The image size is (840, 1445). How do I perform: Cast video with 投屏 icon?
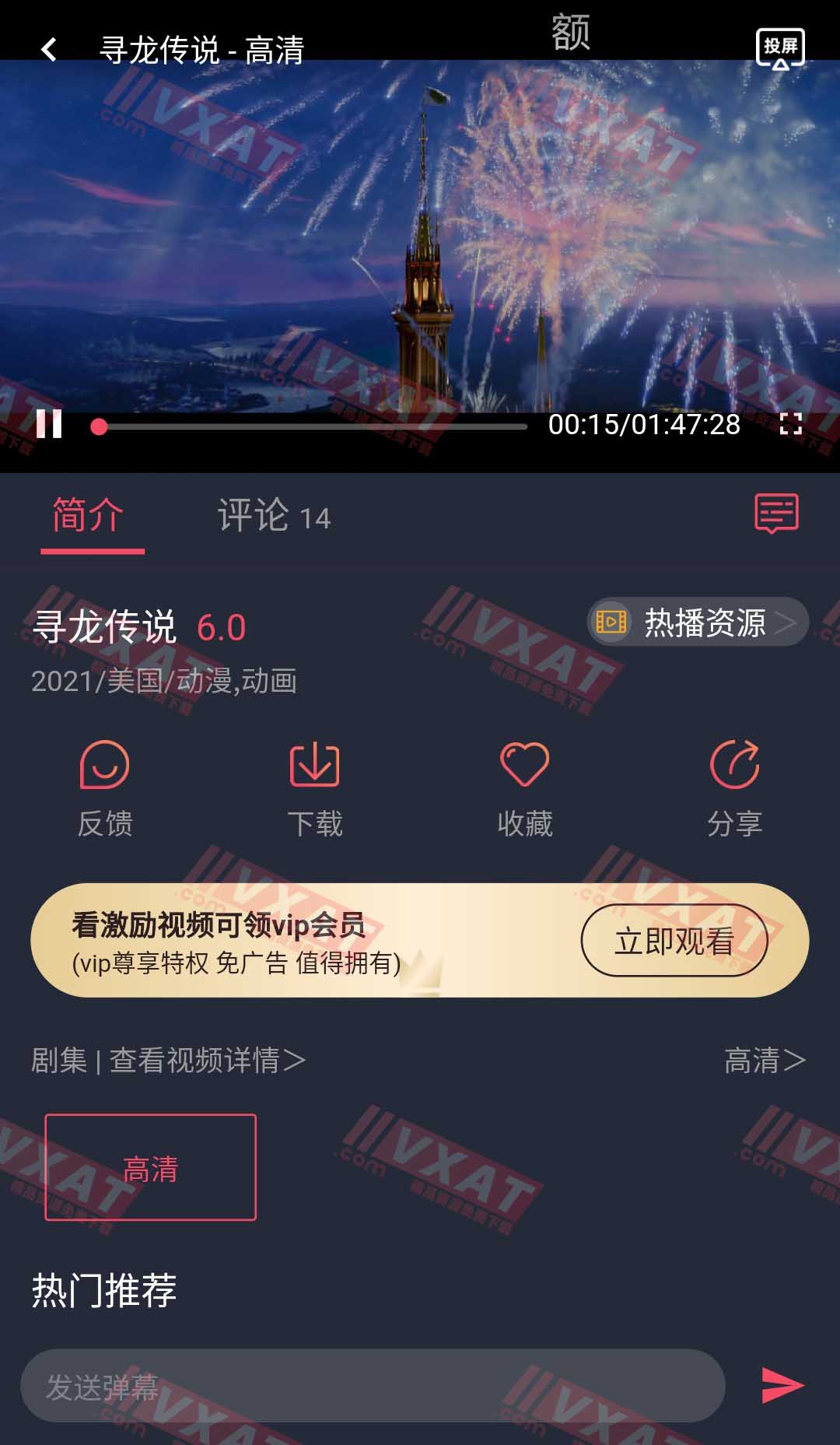[780, 48]
